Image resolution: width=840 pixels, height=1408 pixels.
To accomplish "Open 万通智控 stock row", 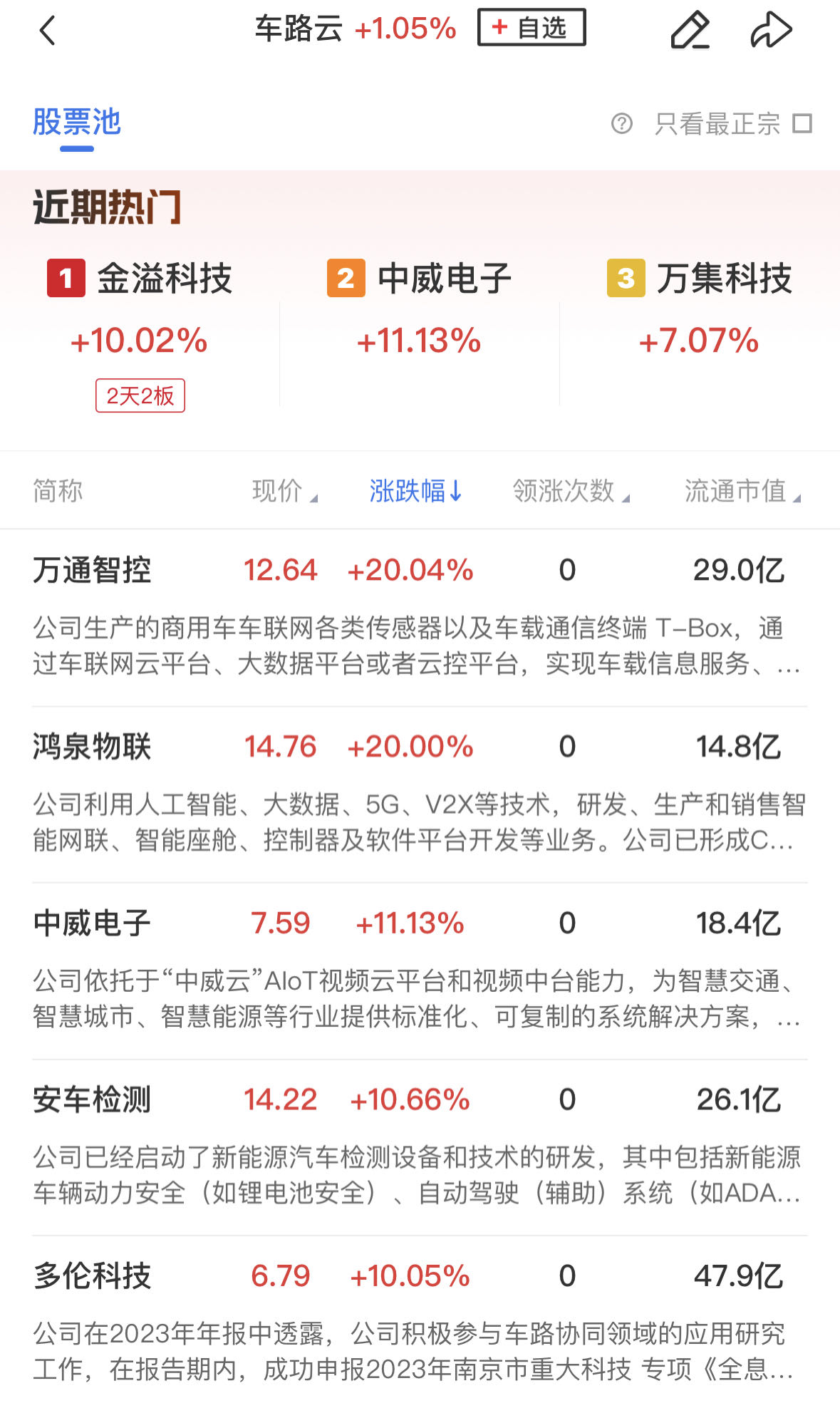I will pyautogui.click(x=92, y=570).
